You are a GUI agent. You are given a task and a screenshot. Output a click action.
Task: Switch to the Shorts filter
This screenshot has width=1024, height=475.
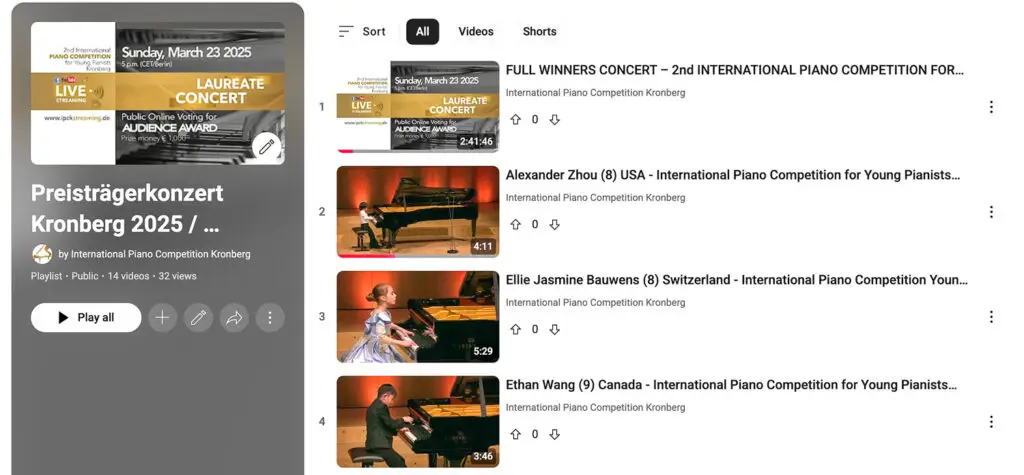[539, 32]
